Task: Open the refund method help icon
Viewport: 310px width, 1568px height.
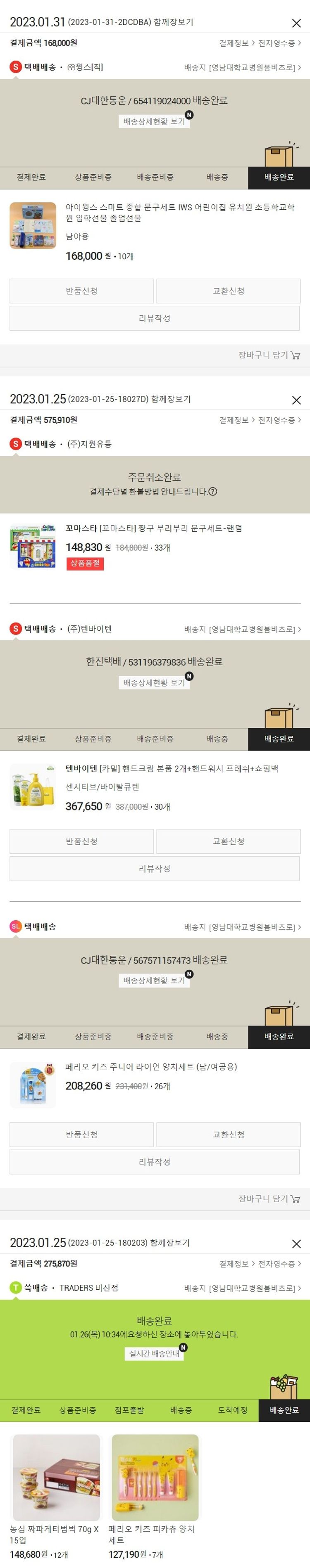Action: [x=213, y=492]
